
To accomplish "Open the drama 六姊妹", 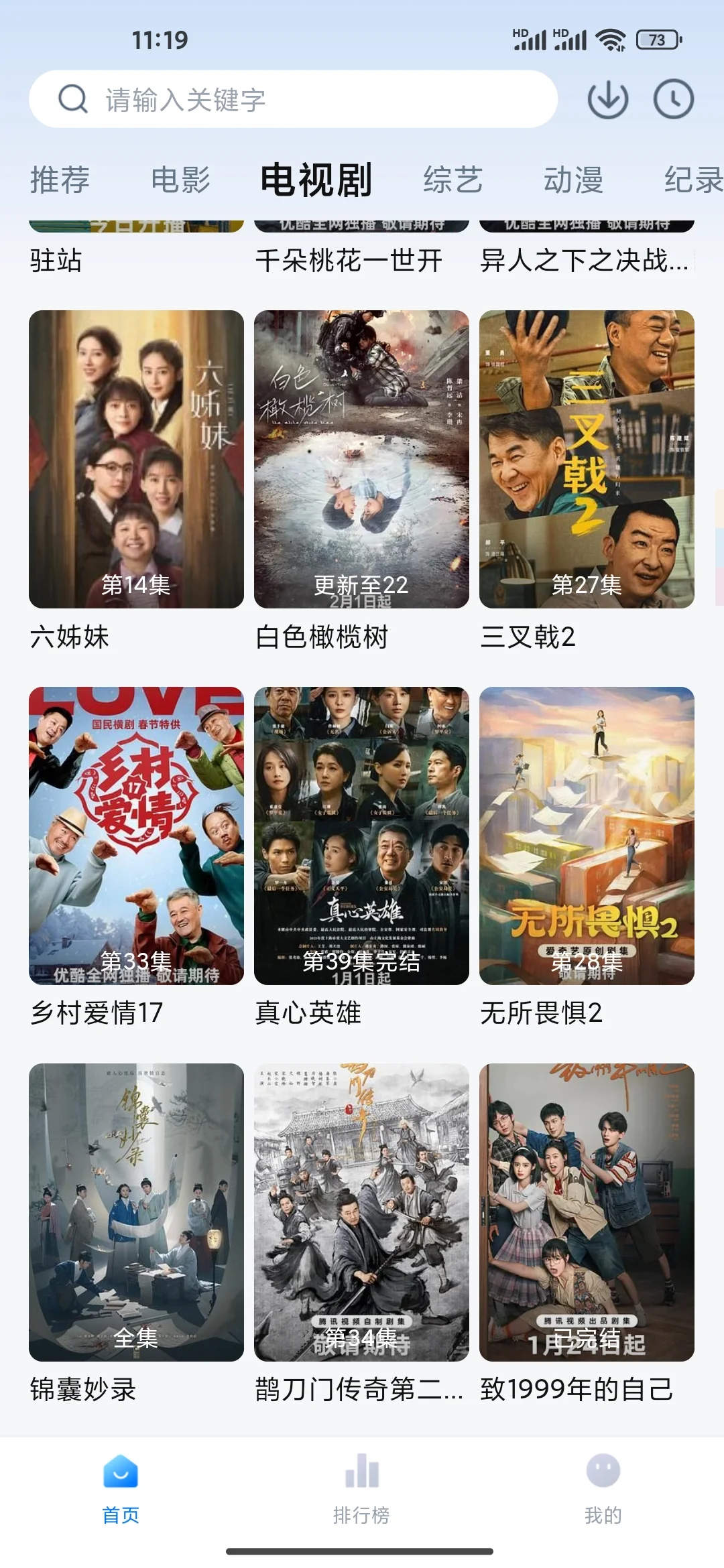I will (136, 459).
